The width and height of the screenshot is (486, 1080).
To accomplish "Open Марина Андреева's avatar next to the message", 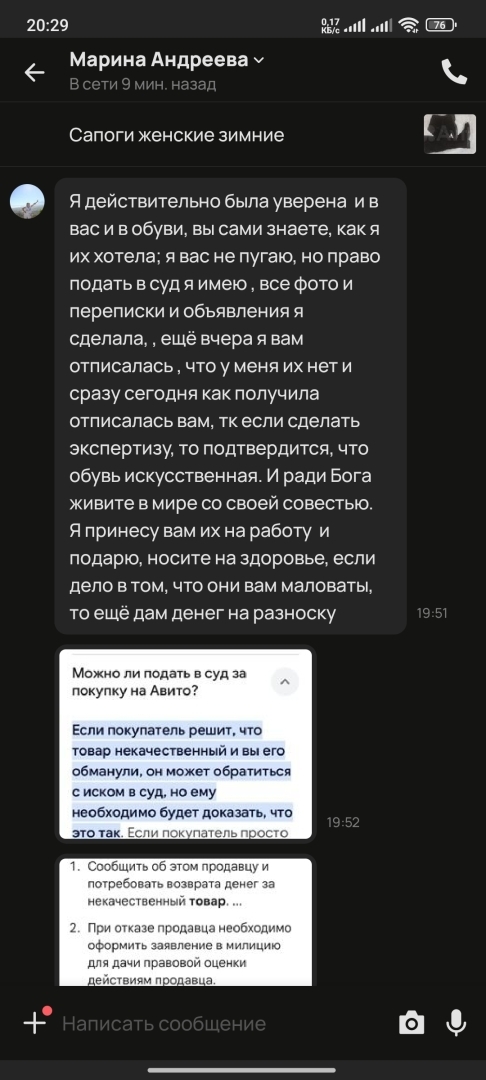I will click(x=27, y=202).
